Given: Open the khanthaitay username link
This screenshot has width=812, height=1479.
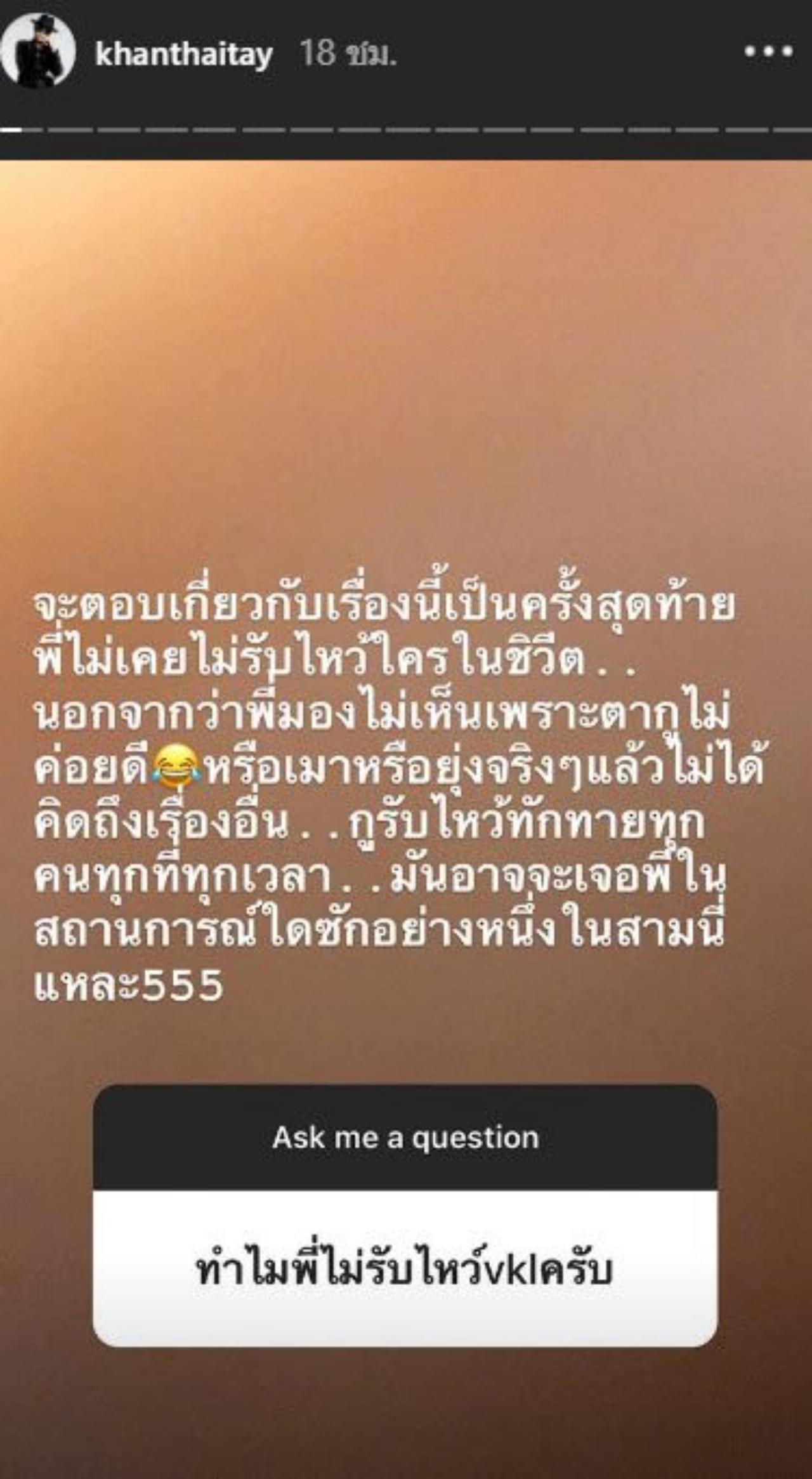Looking at the screenshot, I should (x=184, y=54).
